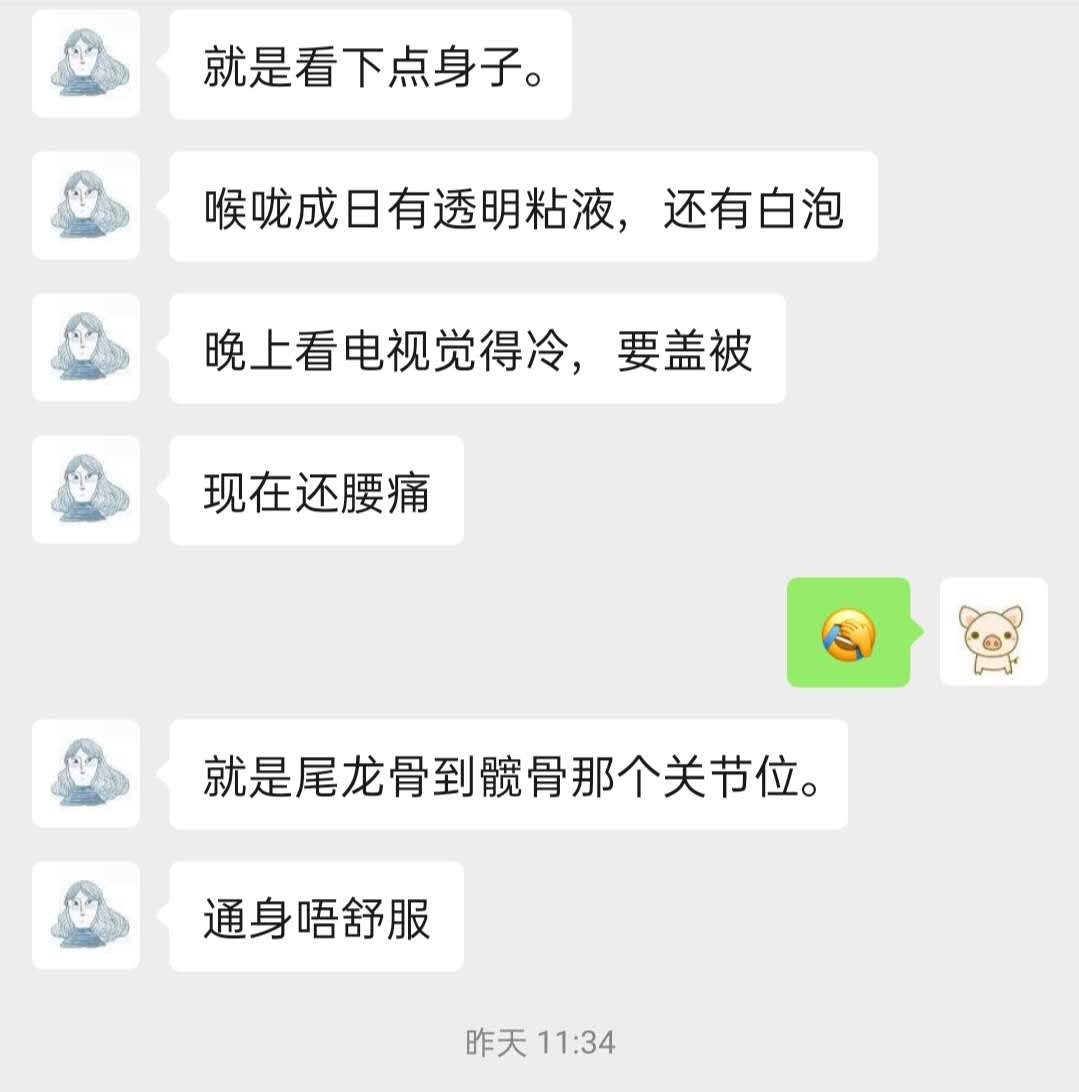Viewport: 1079px width, 1092px height.
Task: Click the facepalm emoji in the green bubble
Action: pos(848,633)
